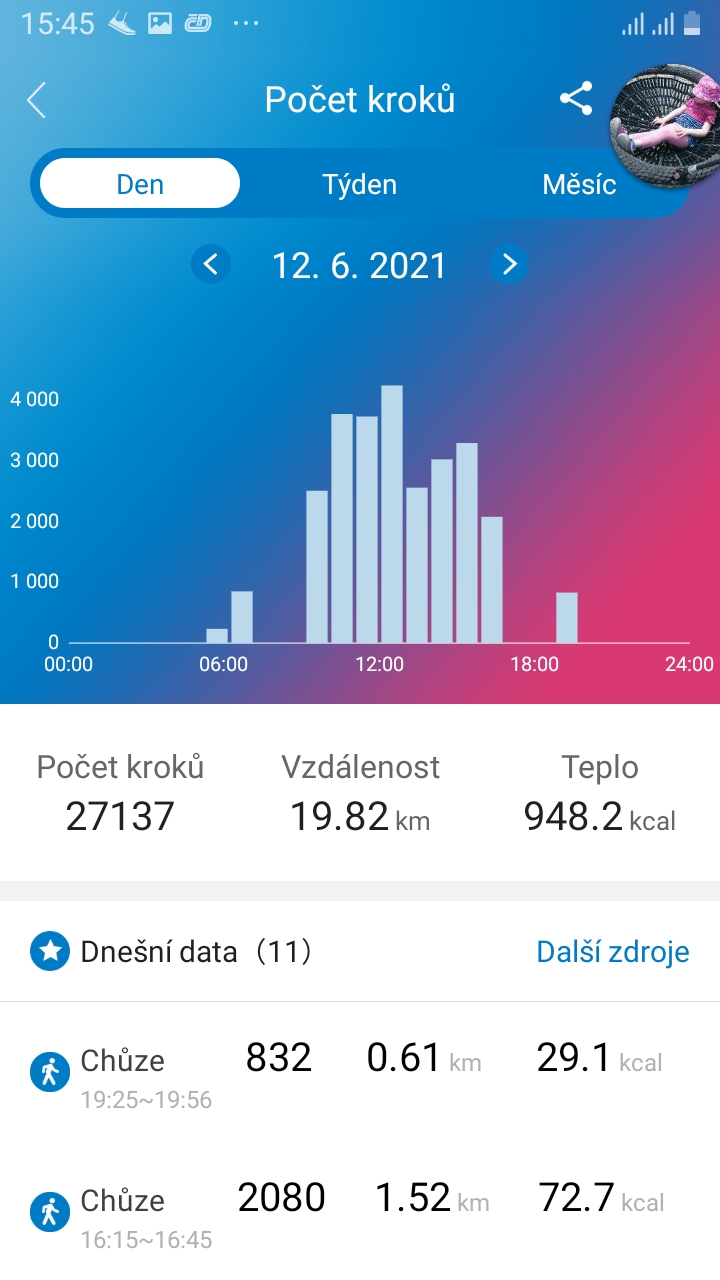Open Další zdroje link

tap(612, 951)
